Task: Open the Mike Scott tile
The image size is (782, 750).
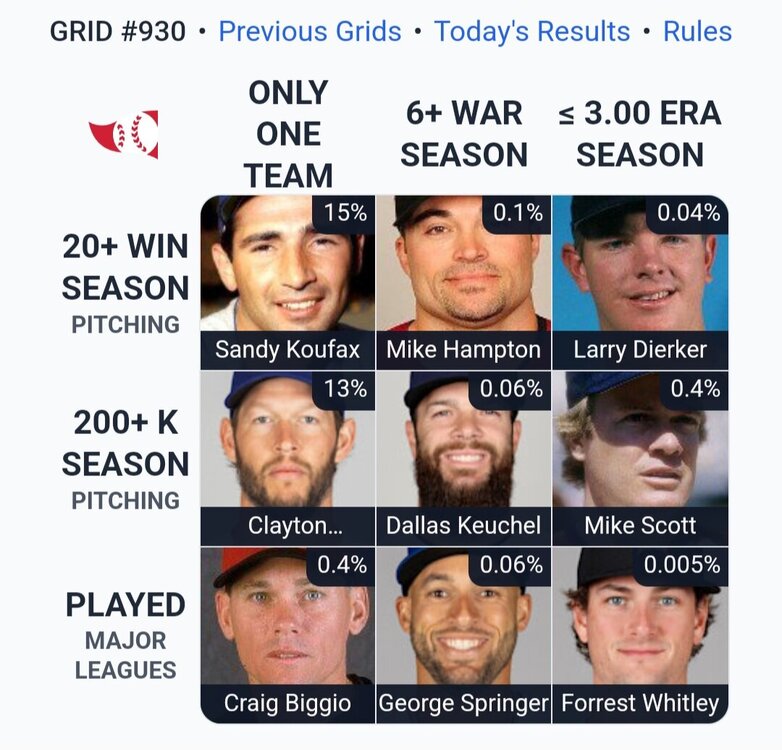Action: [x=640, y=458]
